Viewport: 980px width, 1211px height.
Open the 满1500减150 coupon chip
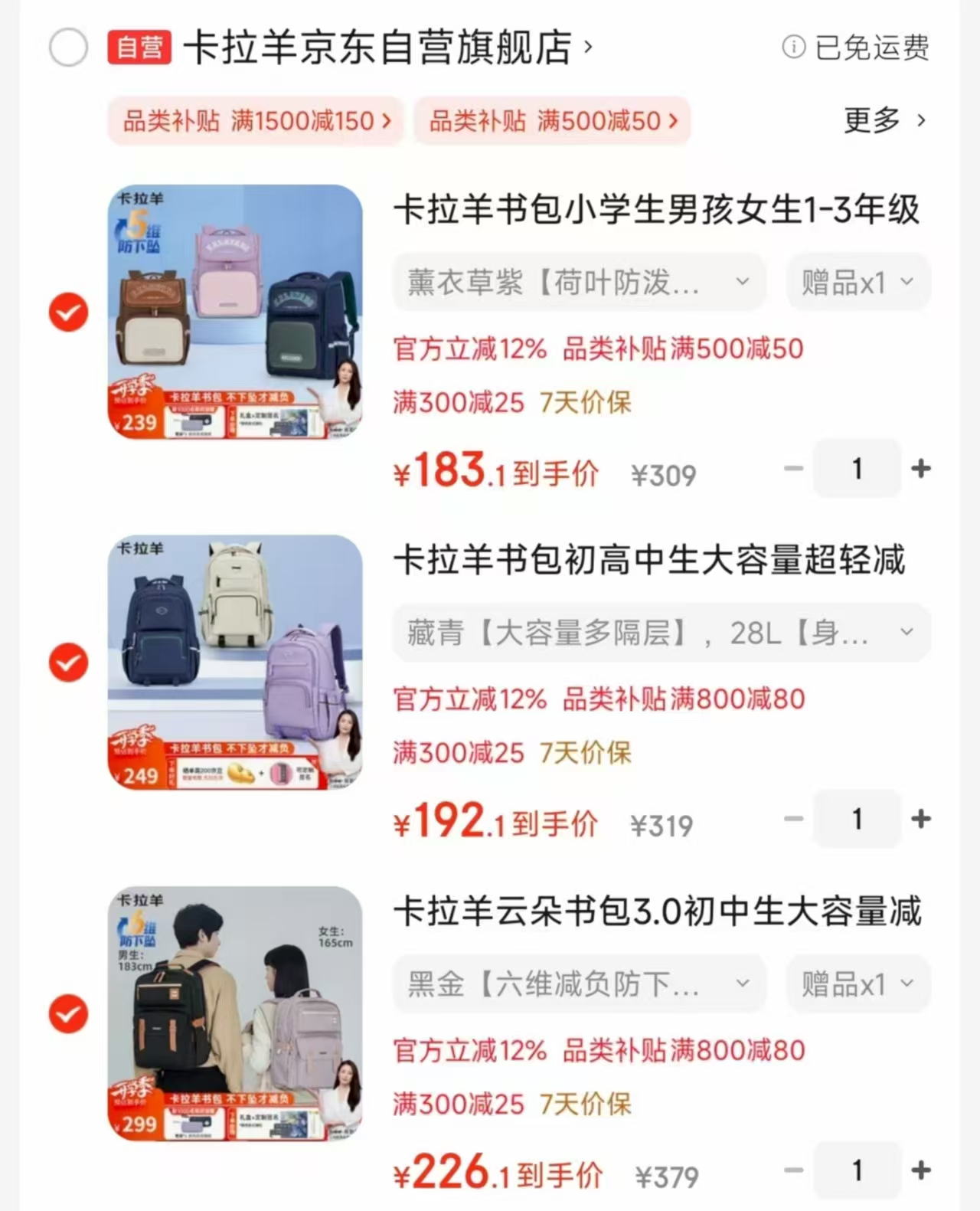[x=256, y=121]
